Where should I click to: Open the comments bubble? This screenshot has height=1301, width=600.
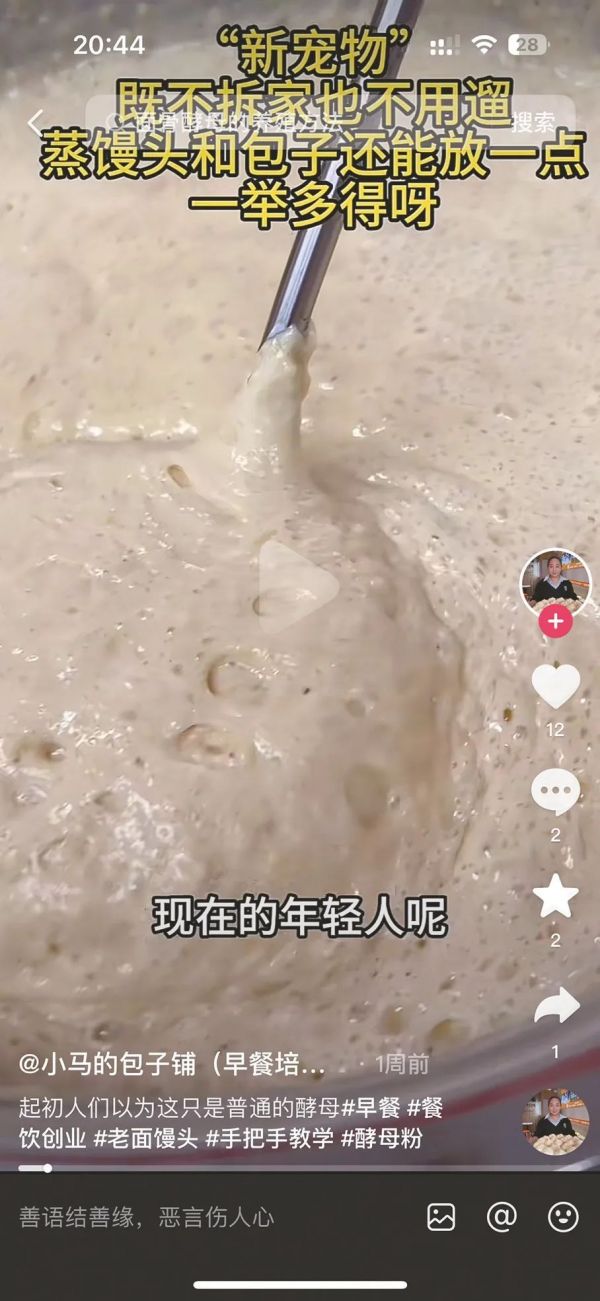(555, 792)
